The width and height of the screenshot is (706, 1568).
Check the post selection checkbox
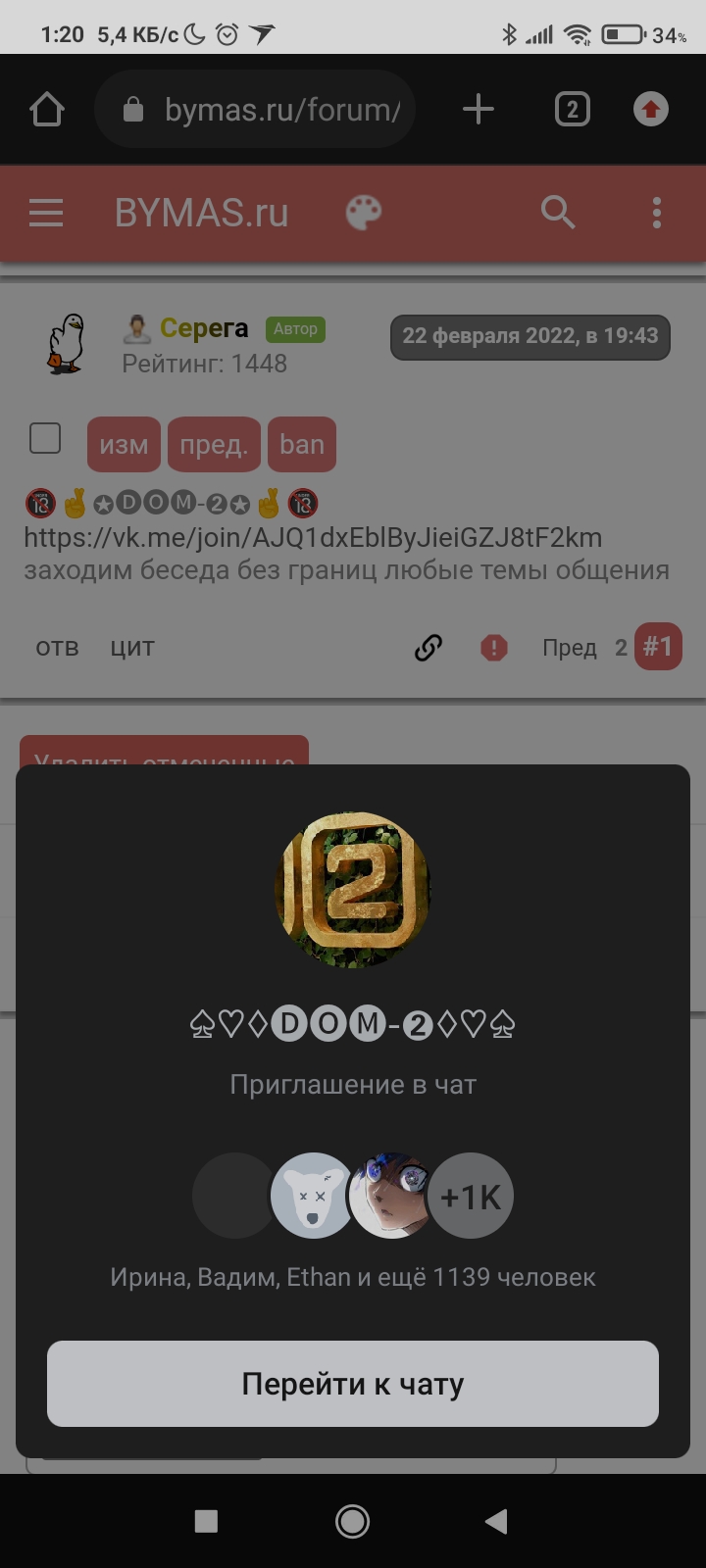coord(45,439)
